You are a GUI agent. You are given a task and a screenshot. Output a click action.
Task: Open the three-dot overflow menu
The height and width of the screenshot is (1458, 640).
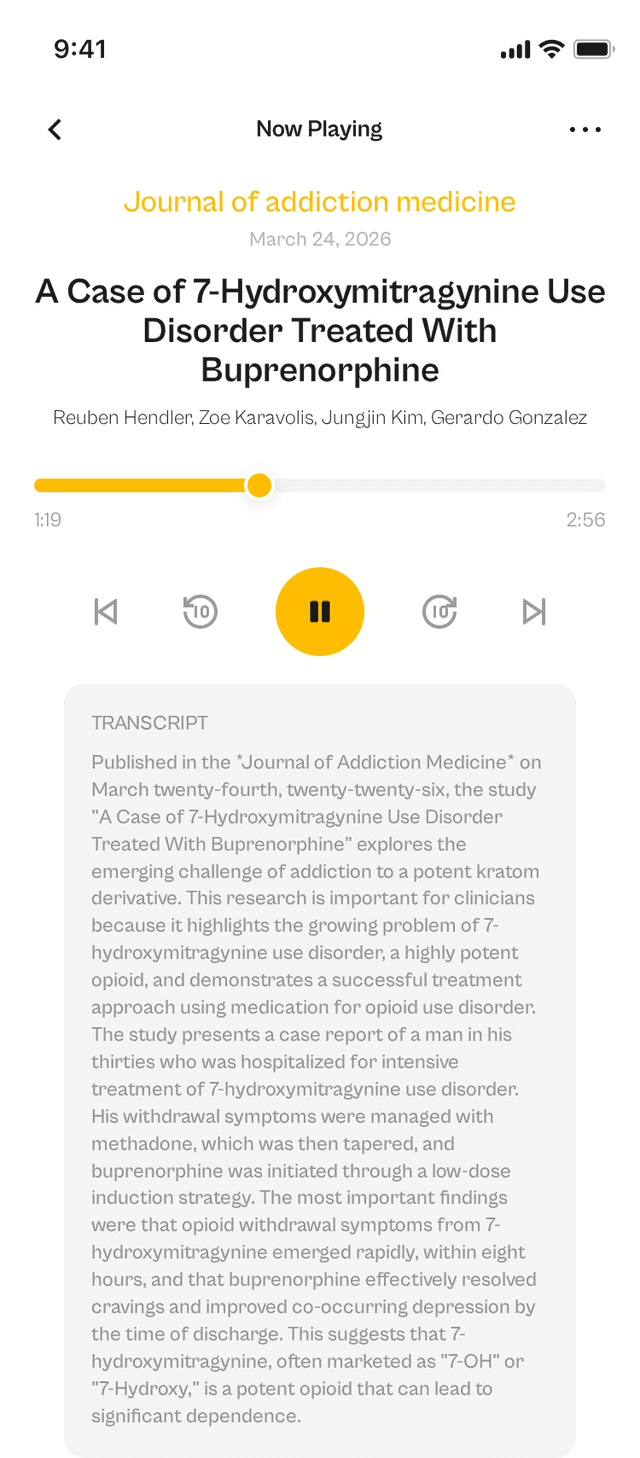pyautogui.click(x=585, y=129)
